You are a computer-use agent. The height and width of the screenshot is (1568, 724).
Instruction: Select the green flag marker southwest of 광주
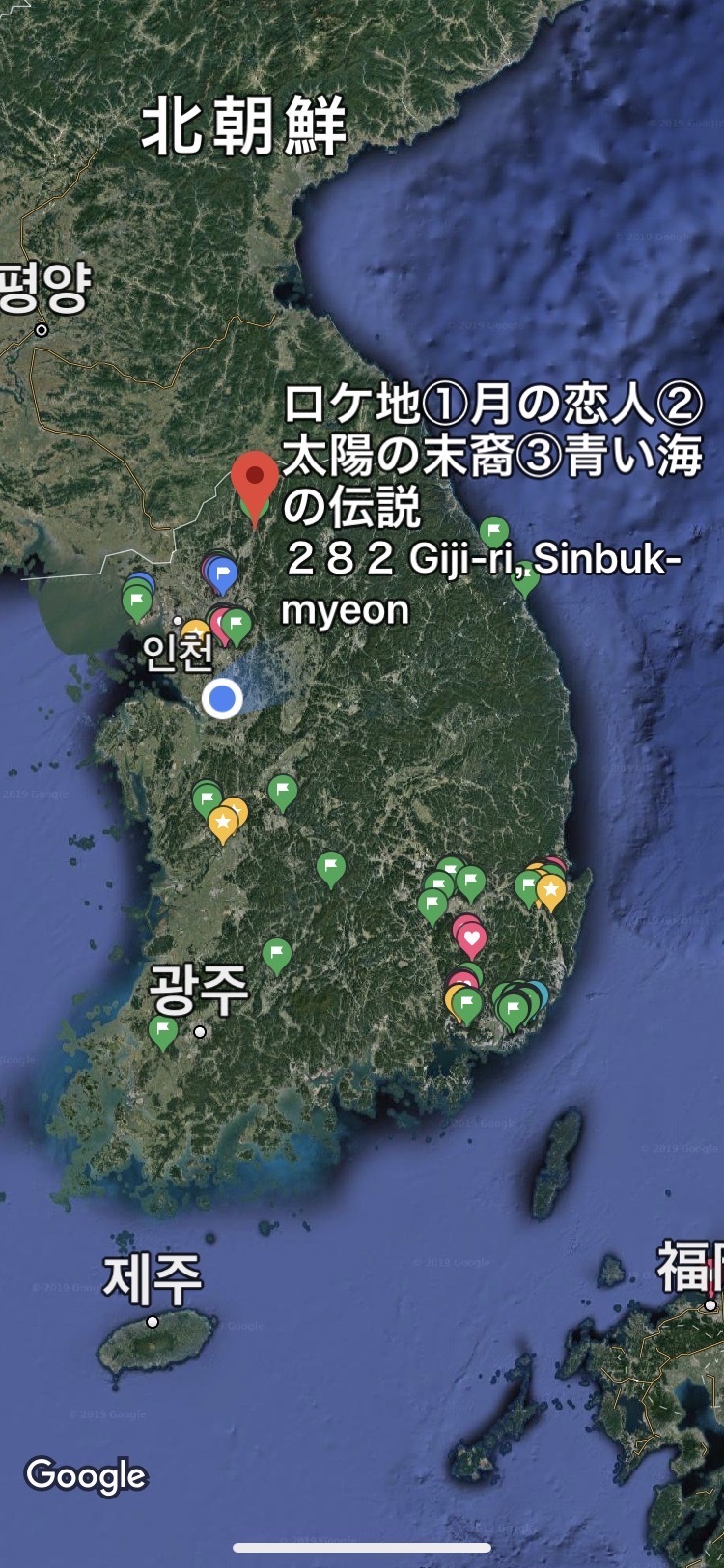163,1030
